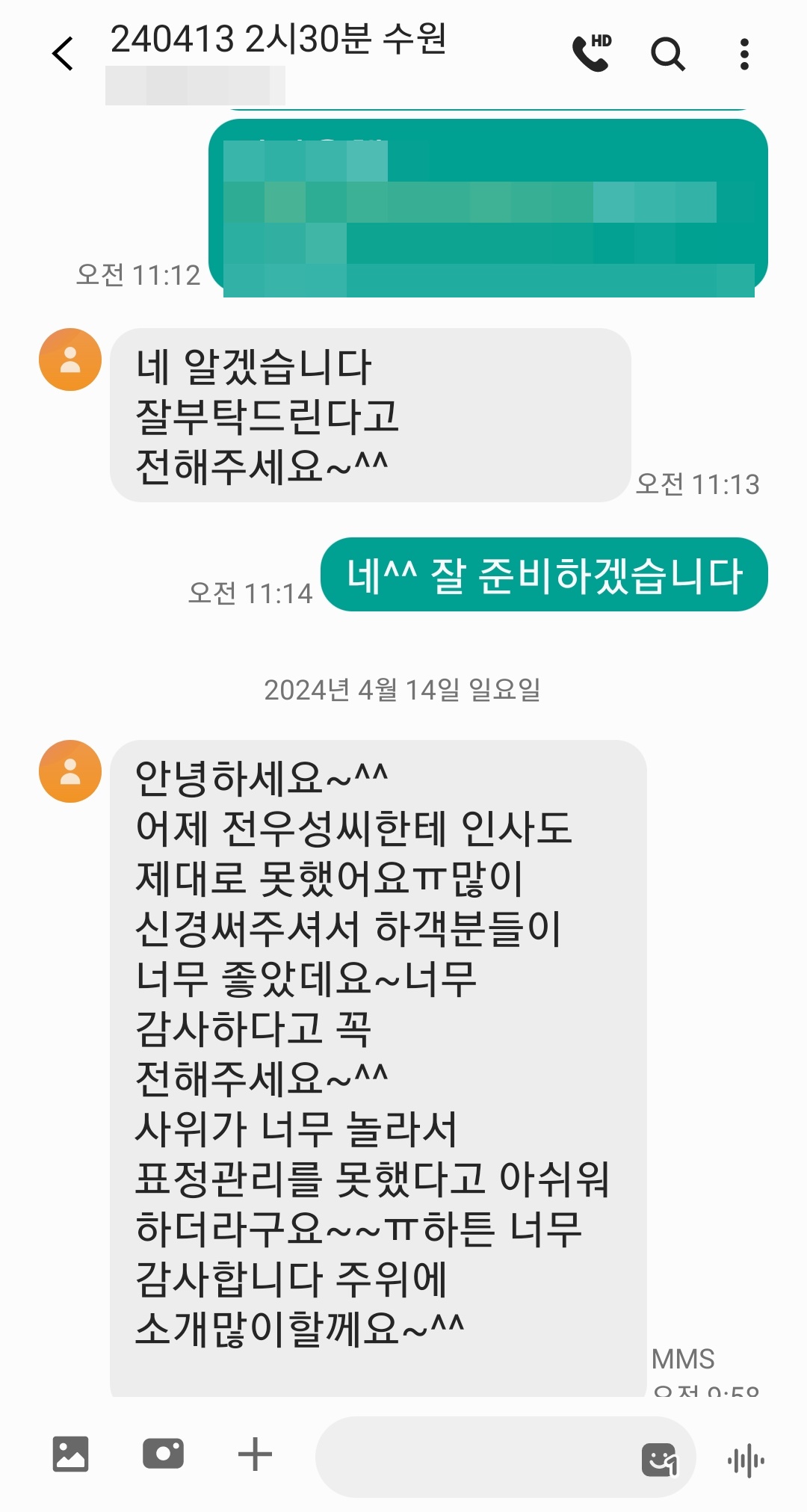The image size is (807, 1512).
Task: Open more attachment options with plus
Action: click(255, 1454)
